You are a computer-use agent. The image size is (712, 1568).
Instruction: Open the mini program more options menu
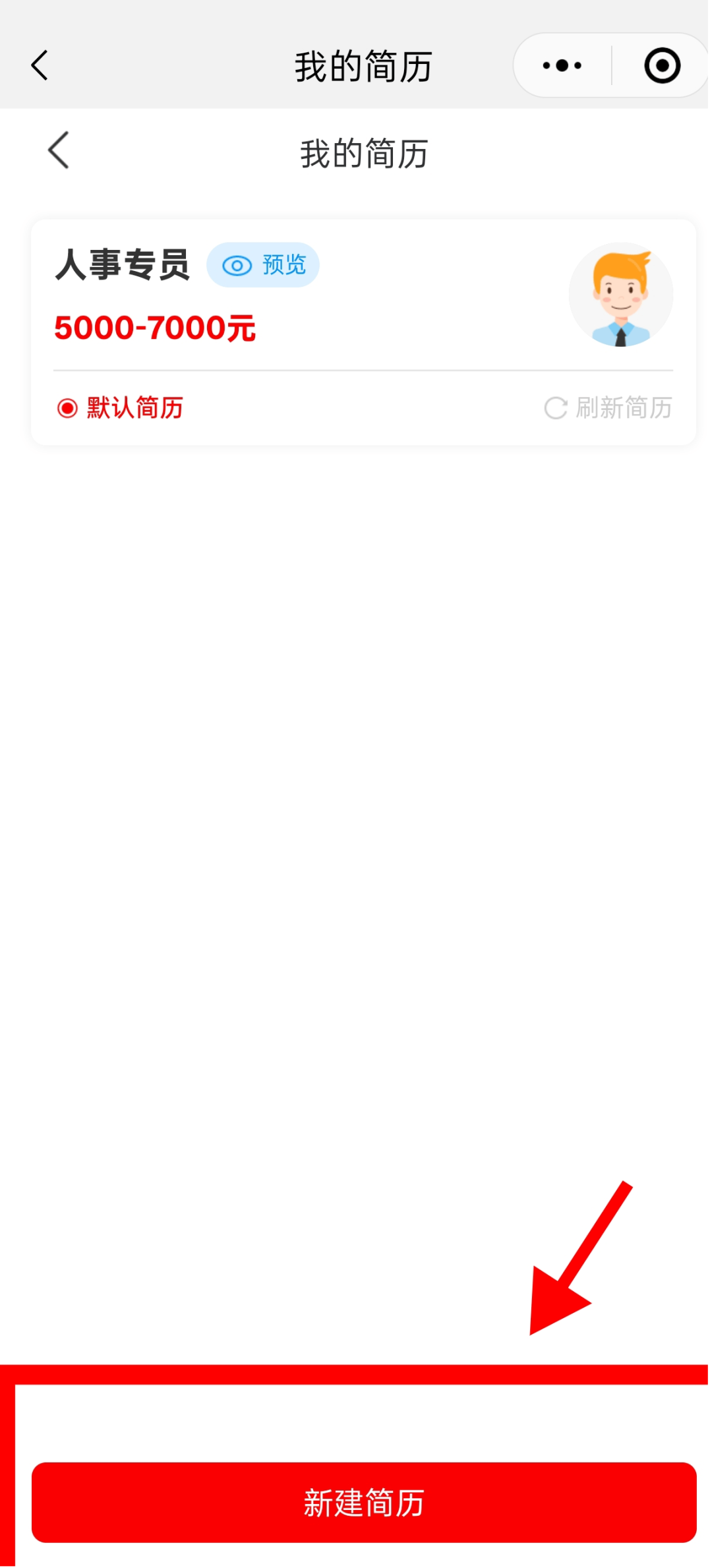click(x=562, y=65)
